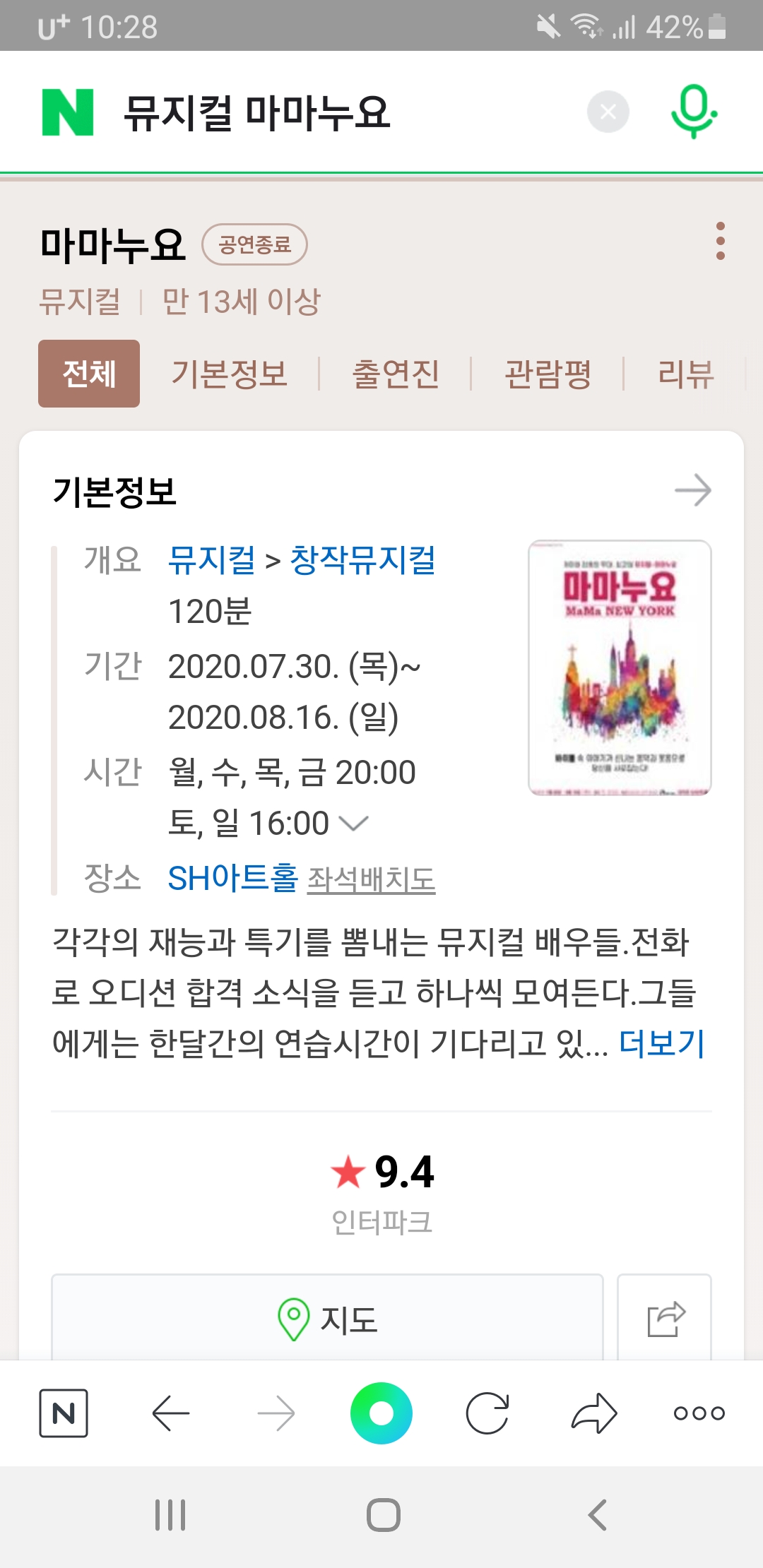
Task: Open the 창작뮤지컬 category link
Action: pos(362,560)
